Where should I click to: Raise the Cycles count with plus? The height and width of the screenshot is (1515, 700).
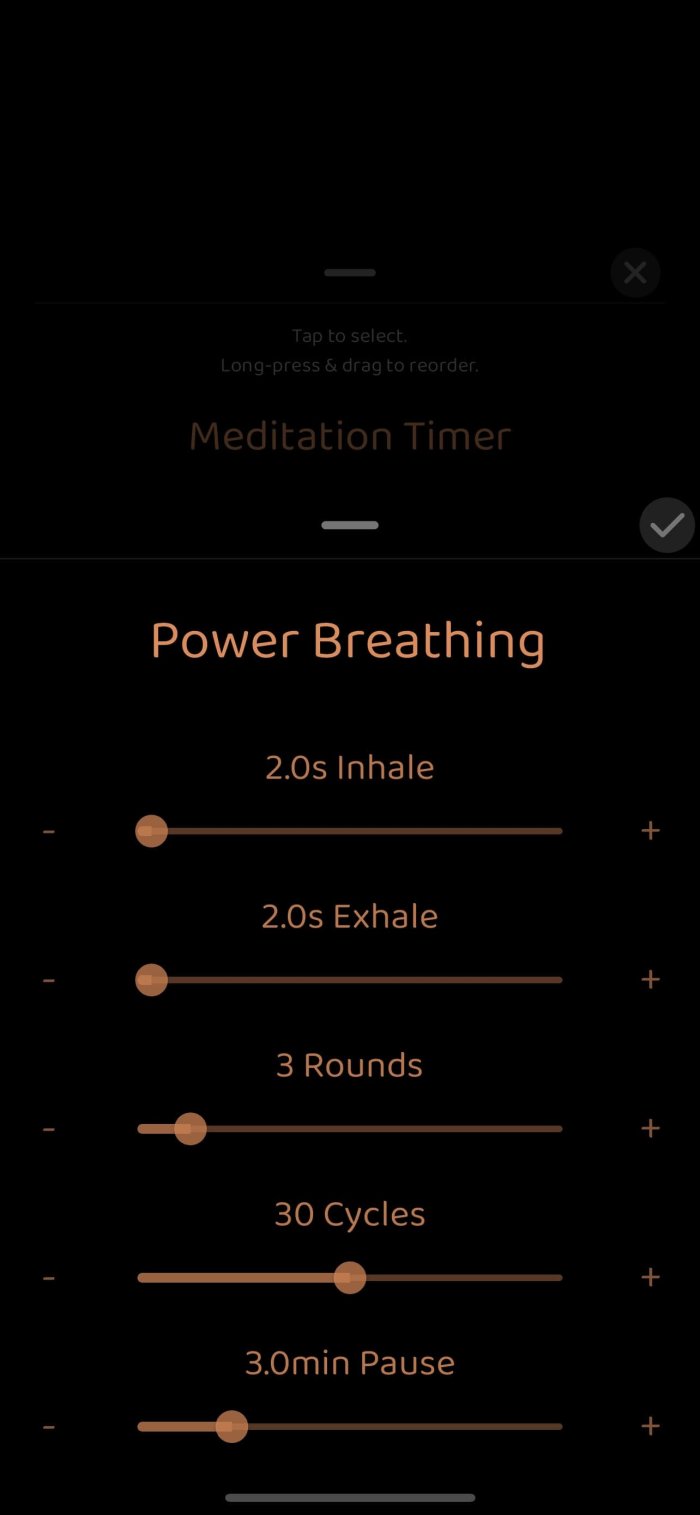click(651, 1278)
